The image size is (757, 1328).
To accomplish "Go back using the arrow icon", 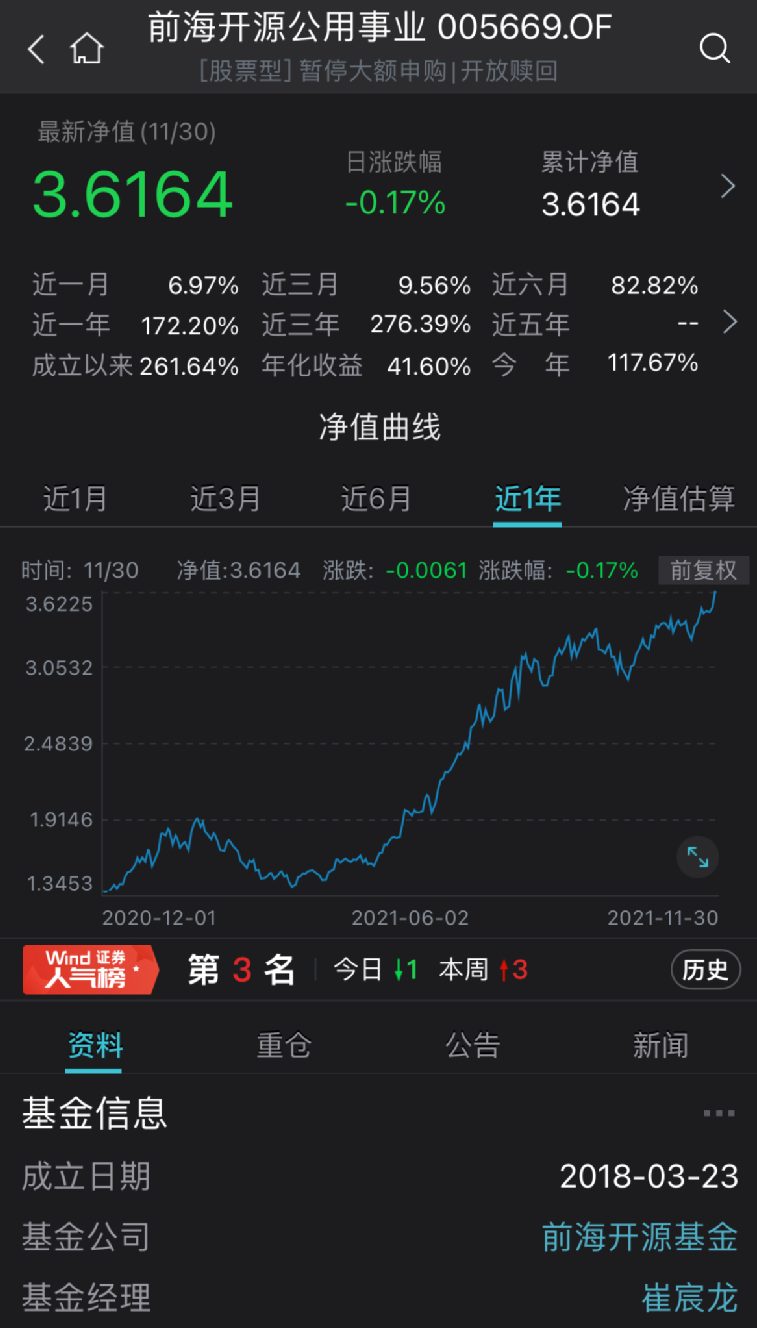I will [37, 48].
